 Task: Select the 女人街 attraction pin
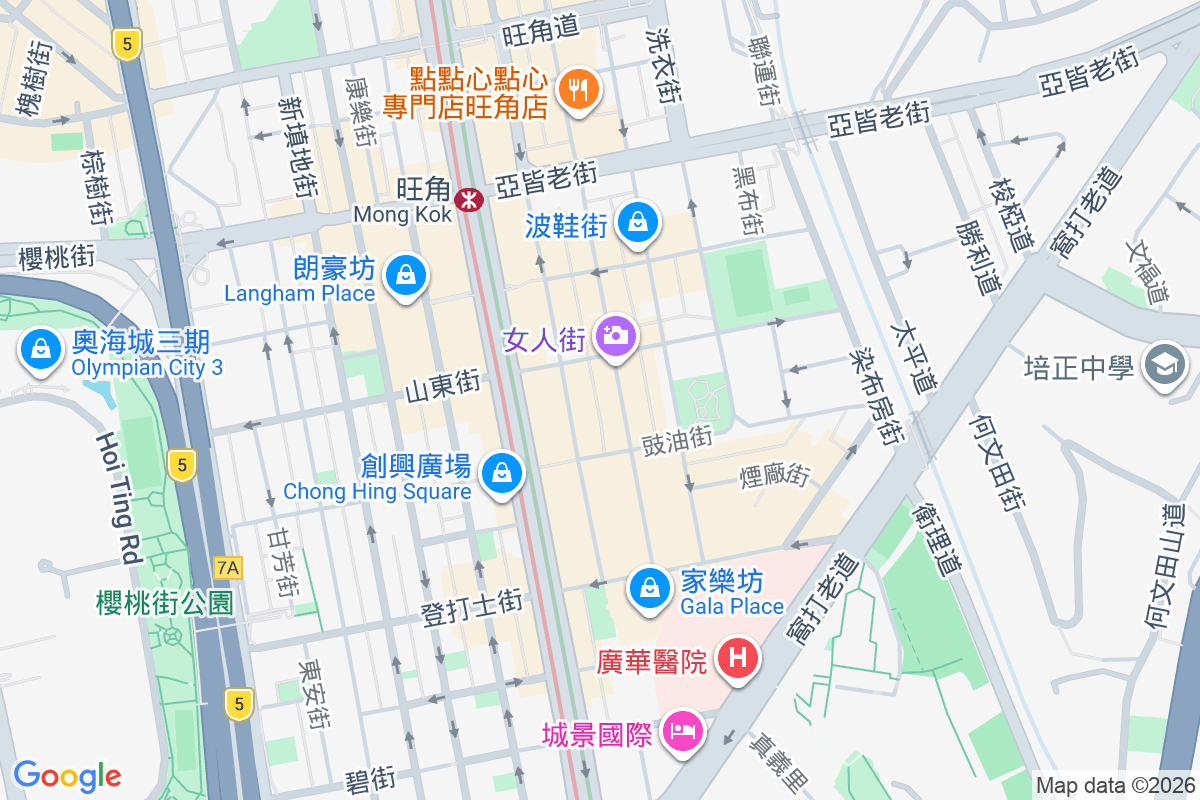click(x=615, y=336)
